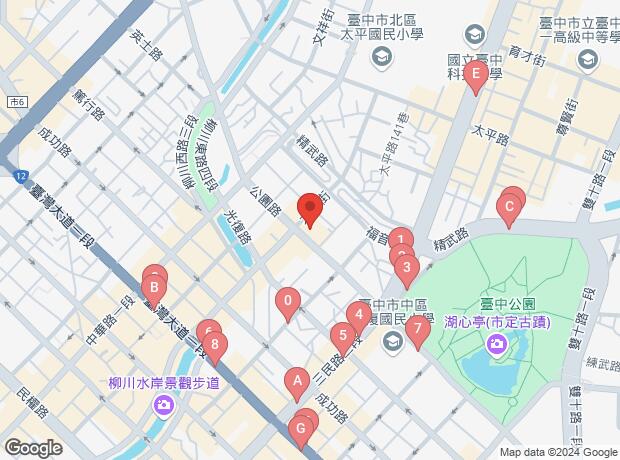
Task: Open the marker numbered 3
Action: pyautogui.click(x=406, y=267)
